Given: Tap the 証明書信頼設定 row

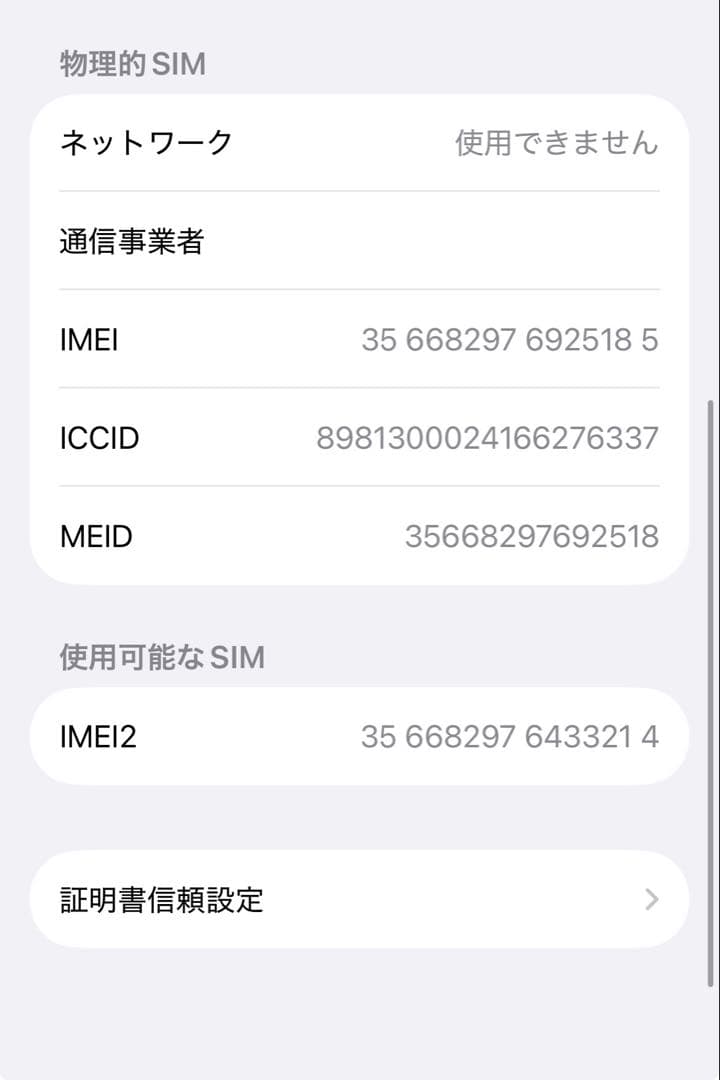Looking at the screenshot, I should click(x=360, y=899).
